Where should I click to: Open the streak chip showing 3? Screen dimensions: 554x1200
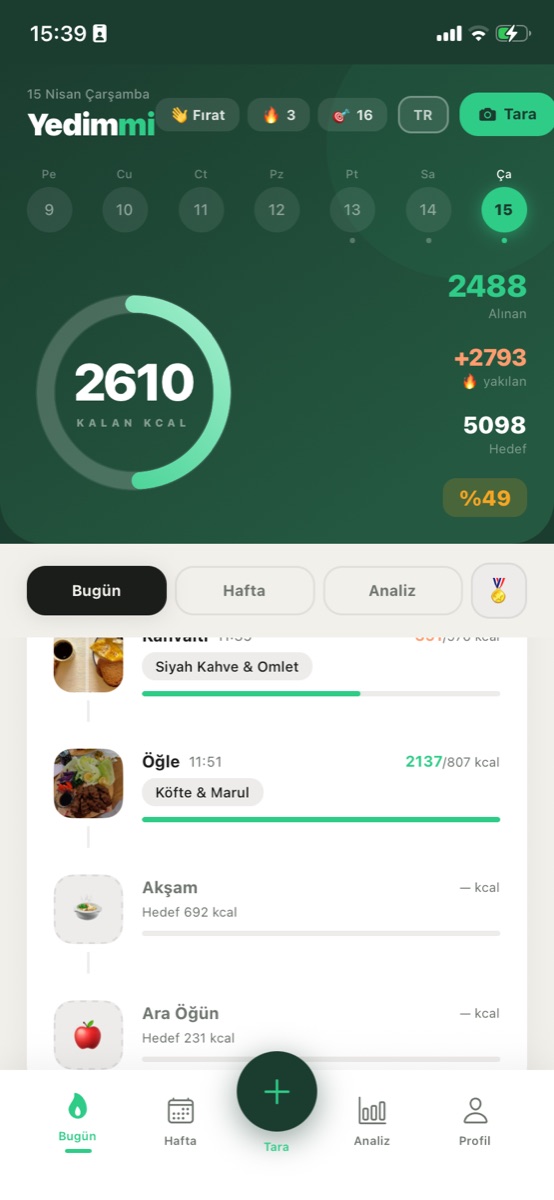(x=279, y=115)
